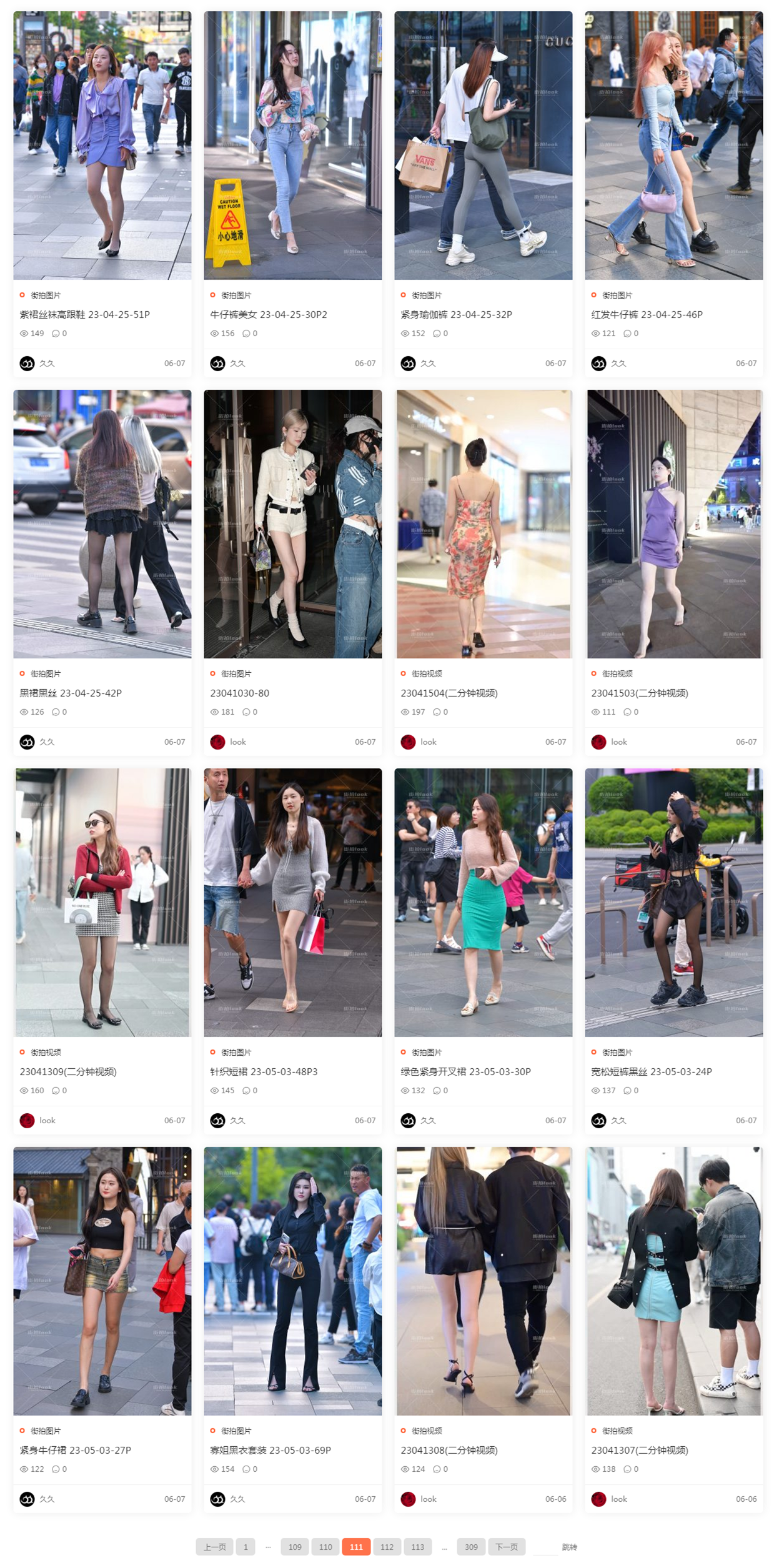Screen dimensions: 784x1568
Task: Go to page 1
Action: pos(246,1547)
